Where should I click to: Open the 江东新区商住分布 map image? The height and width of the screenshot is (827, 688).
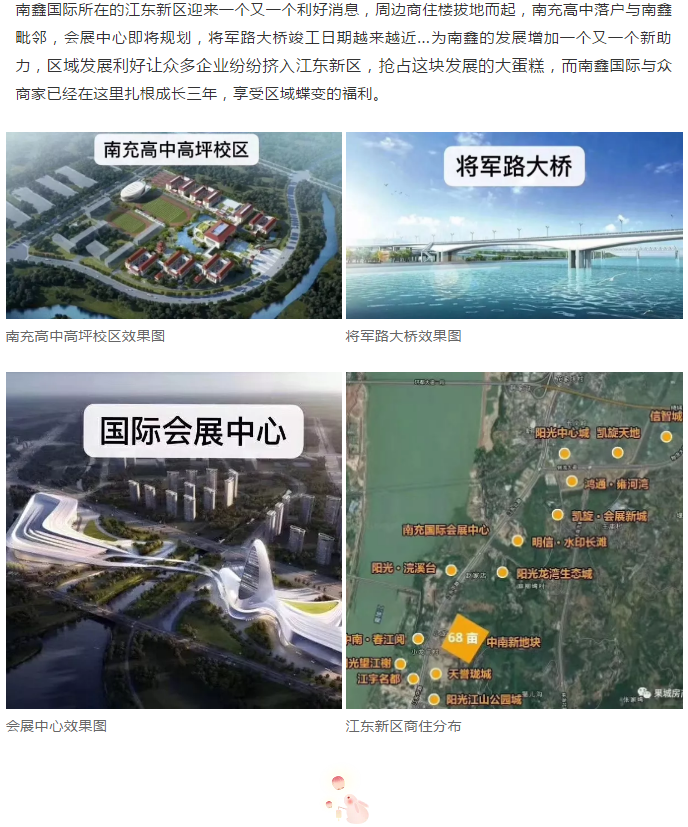pos(514,540)
